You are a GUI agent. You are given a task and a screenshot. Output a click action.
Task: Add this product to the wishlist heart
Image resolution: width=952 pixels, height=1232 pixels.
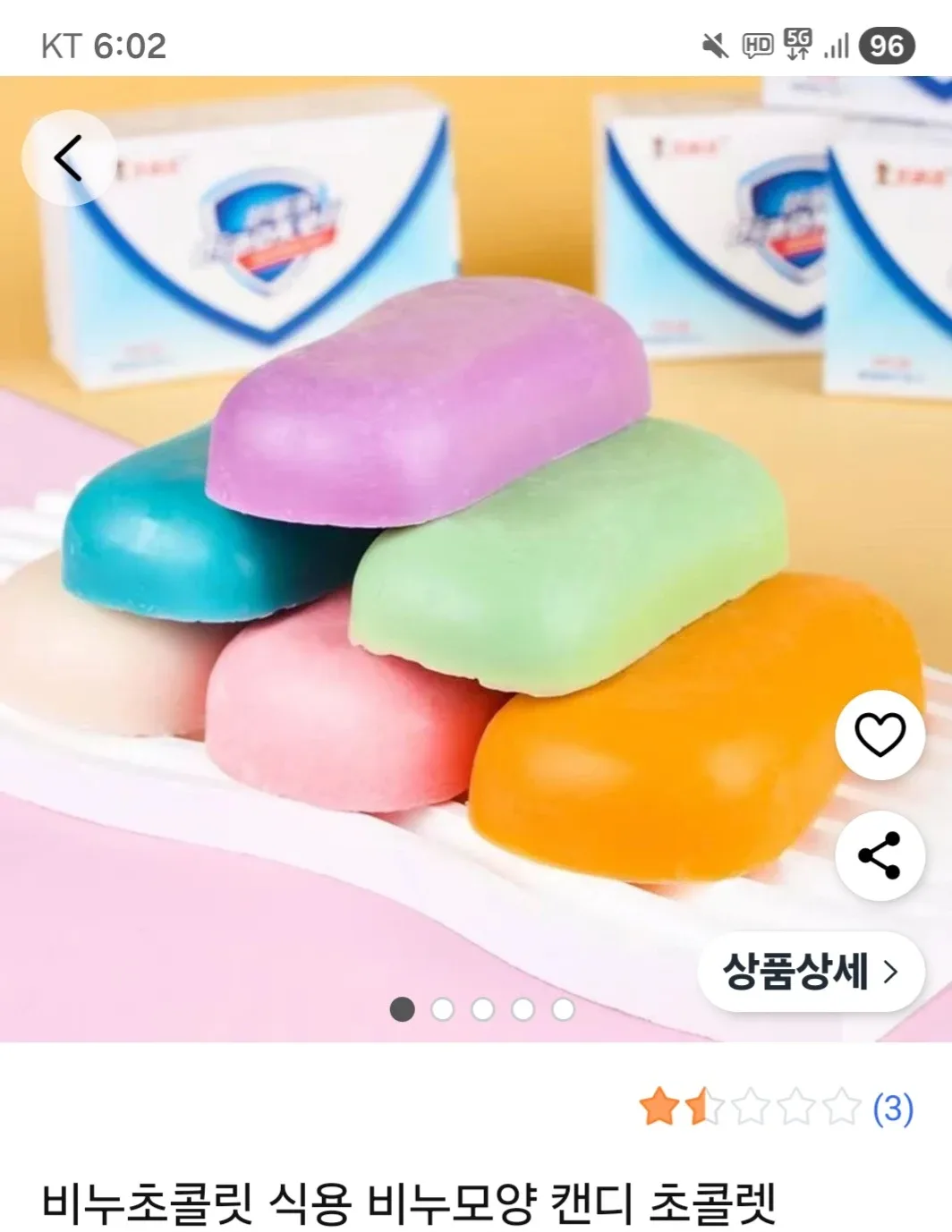pyautogui.click(x=880, y=735)
